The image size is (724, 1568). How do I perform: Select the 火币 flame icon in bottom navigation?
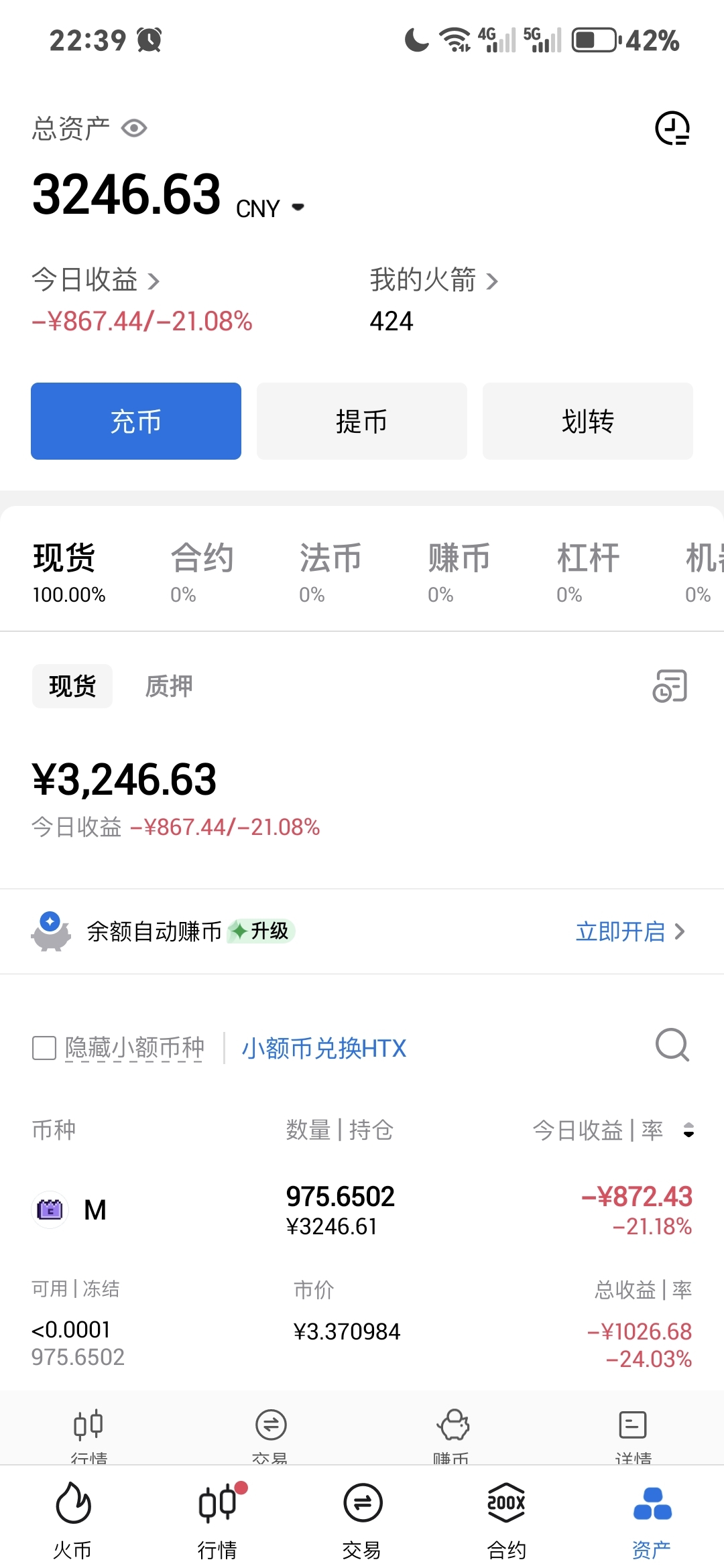[x=72, y=1504]
